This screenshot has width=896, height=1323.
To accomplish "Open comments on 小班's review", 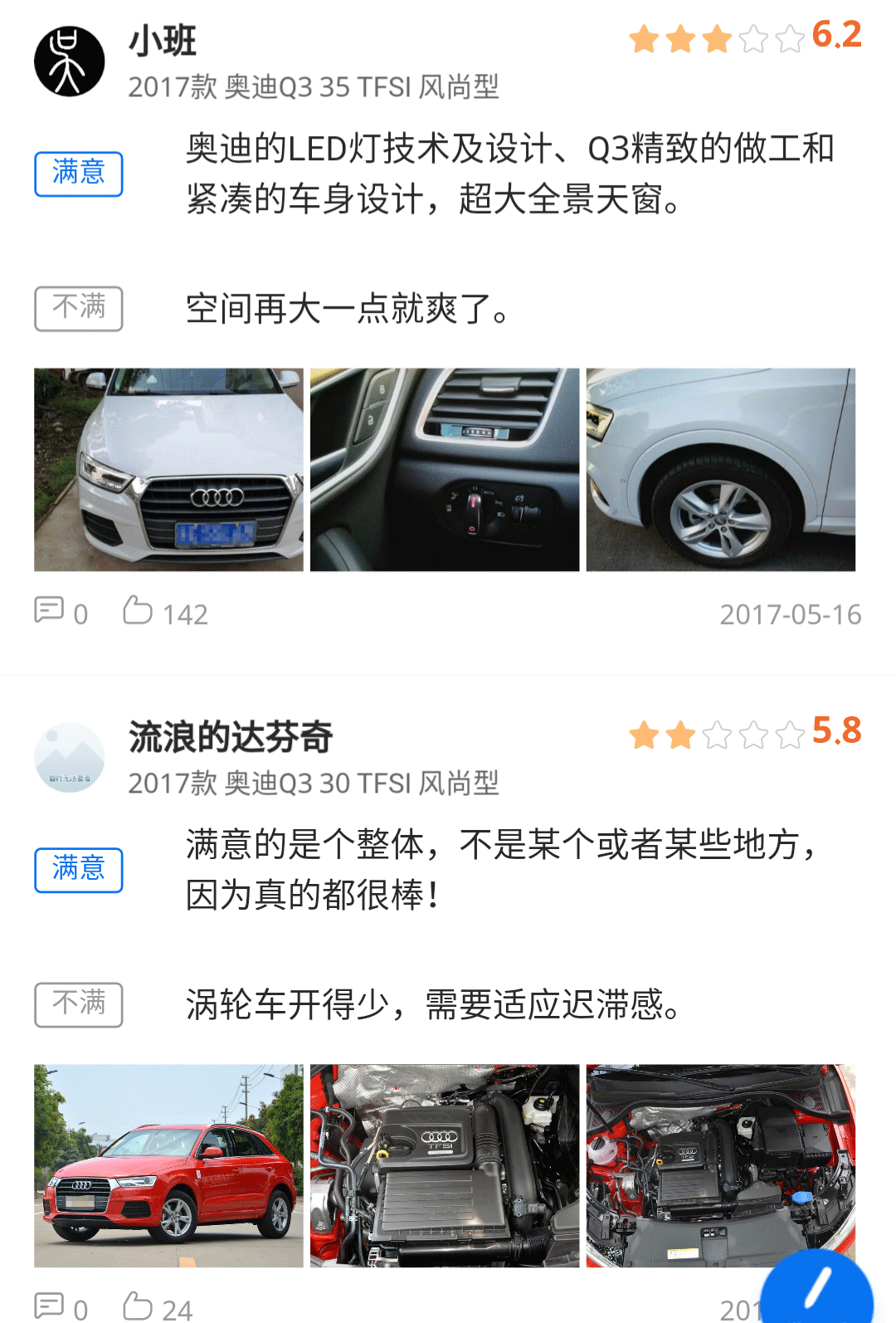I will click(x=61, y=613).
